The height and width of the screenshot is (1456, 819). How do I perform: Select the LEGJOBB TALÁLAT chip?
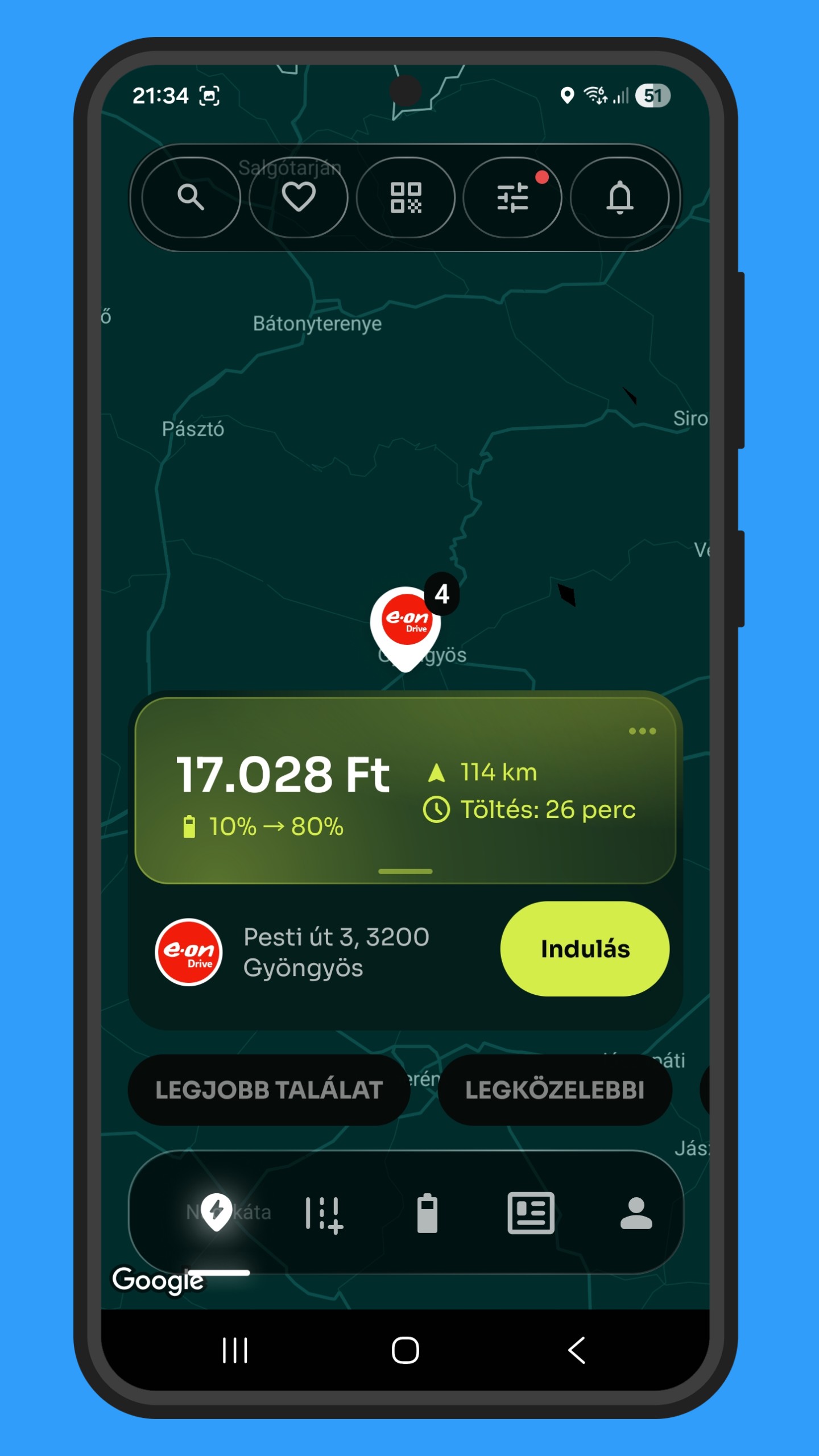click(268, 1090)
